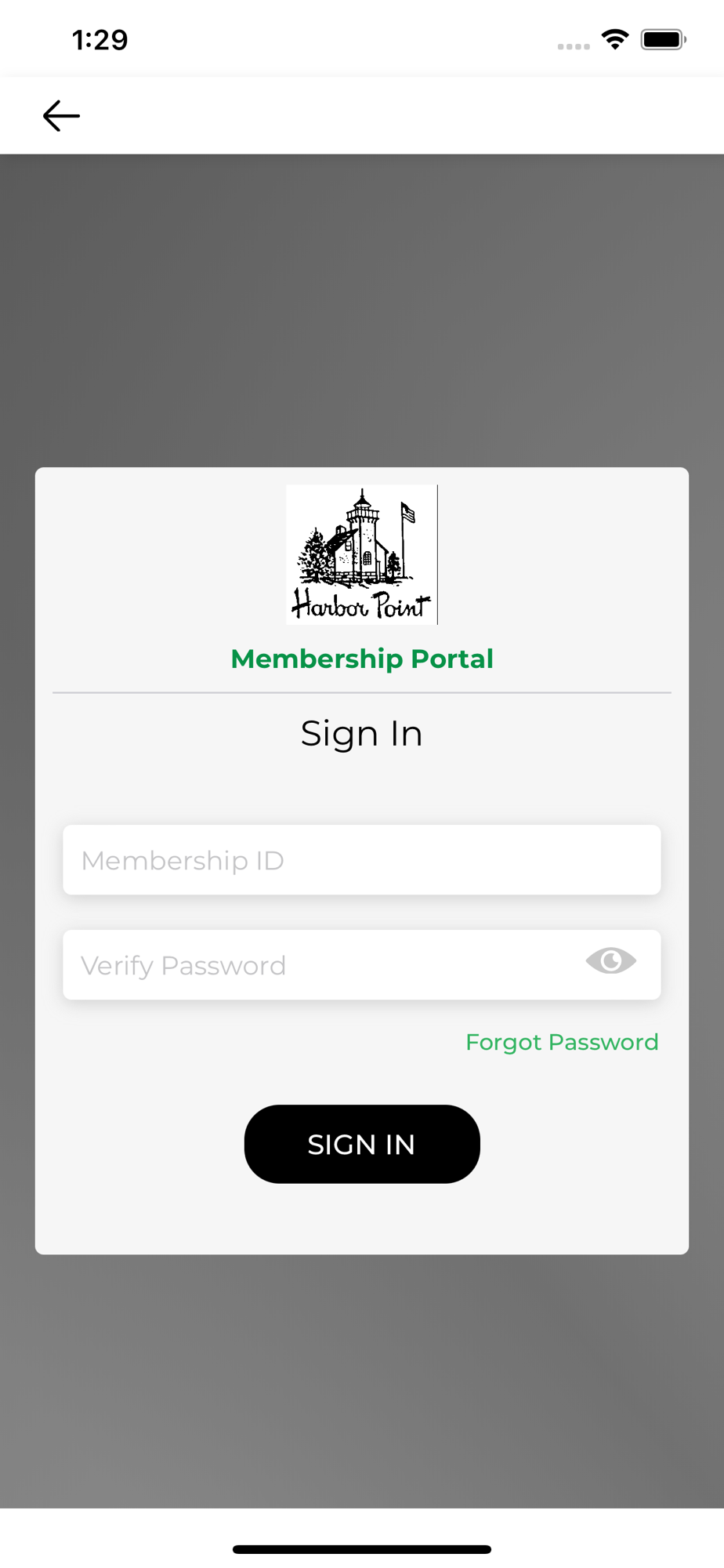
Task: Tap the SIGN IN button
Action: tap(362, 1144)
